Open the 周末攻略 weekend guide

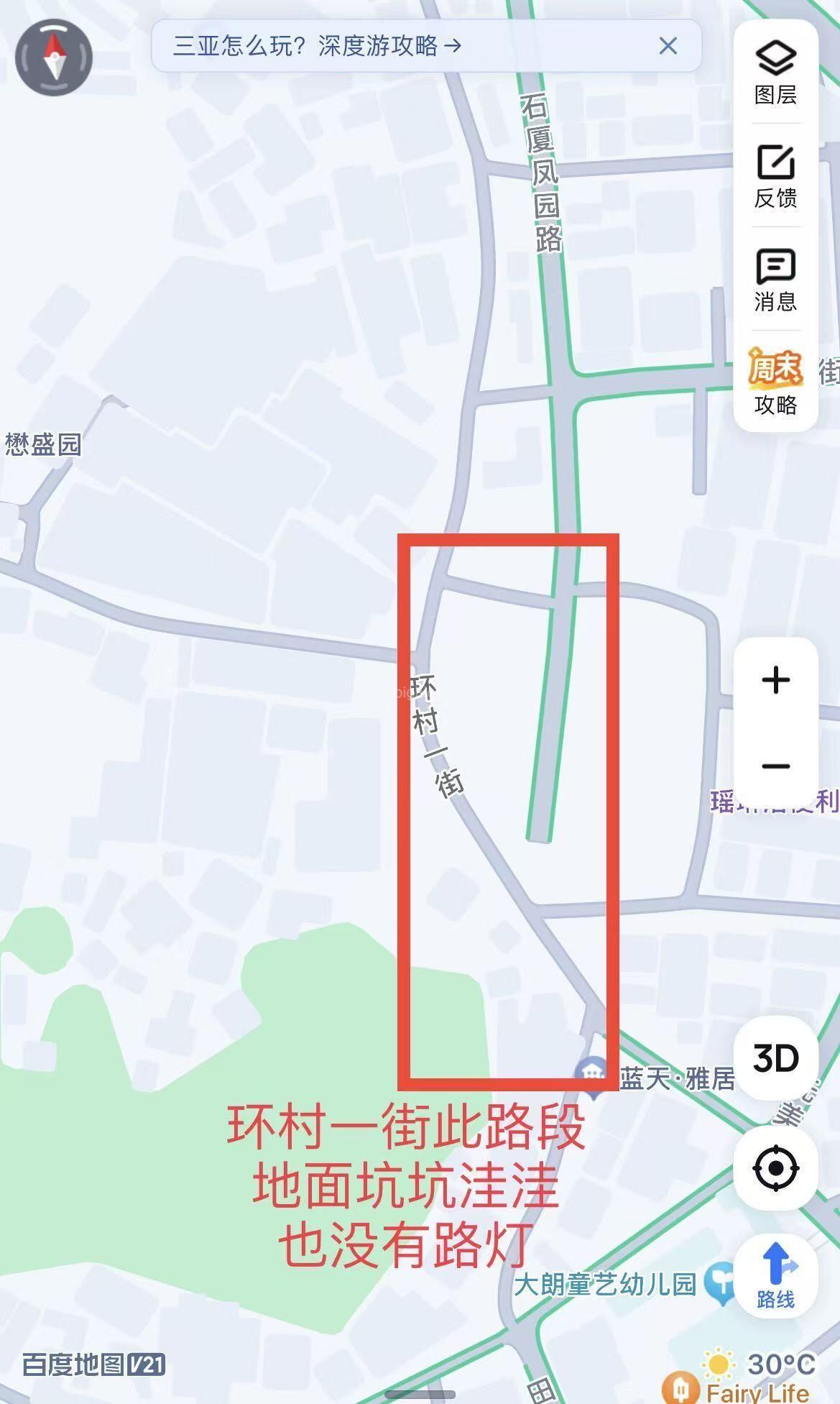tap(775, 382)
